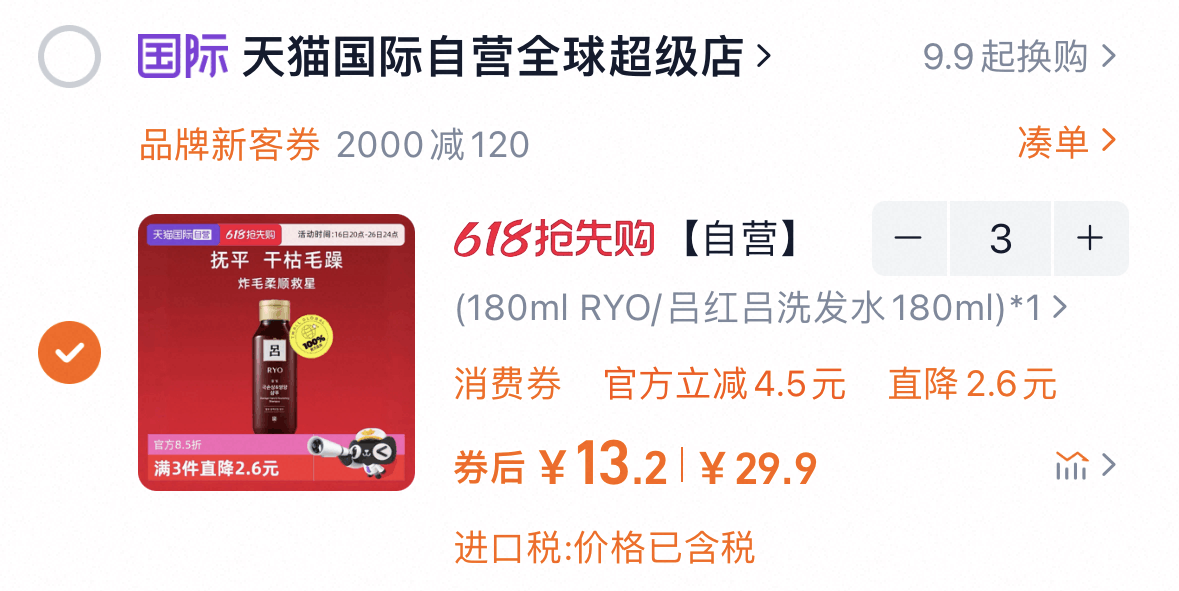The image size is (1179, 591).
Task: Change the 180ml RYO shampoo specification
Action: [x=760, y=309]
